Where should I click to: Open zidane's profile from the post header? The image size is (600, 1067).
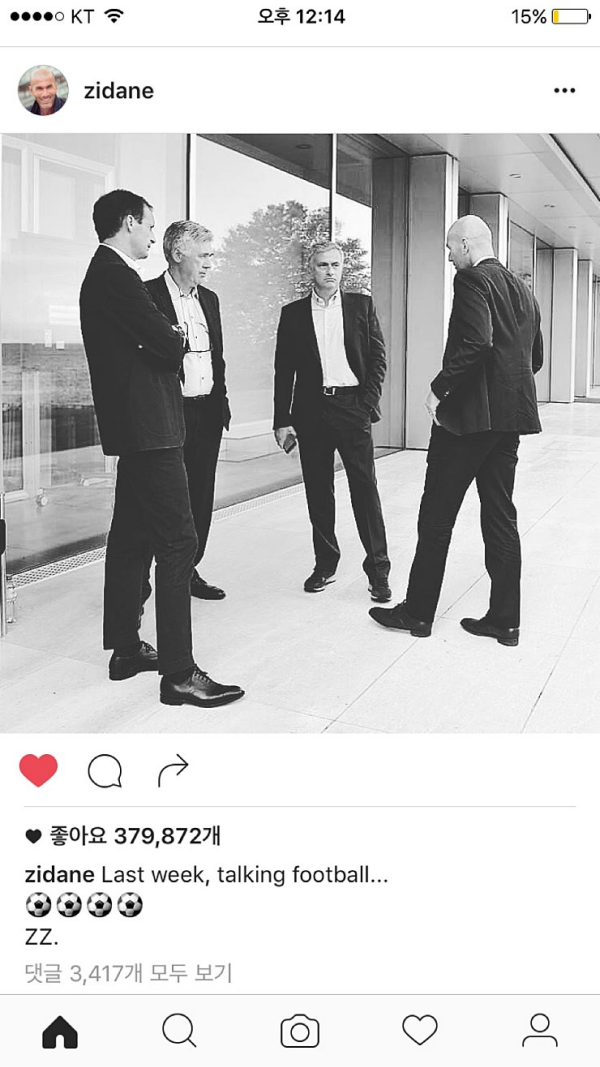[118, 91]
